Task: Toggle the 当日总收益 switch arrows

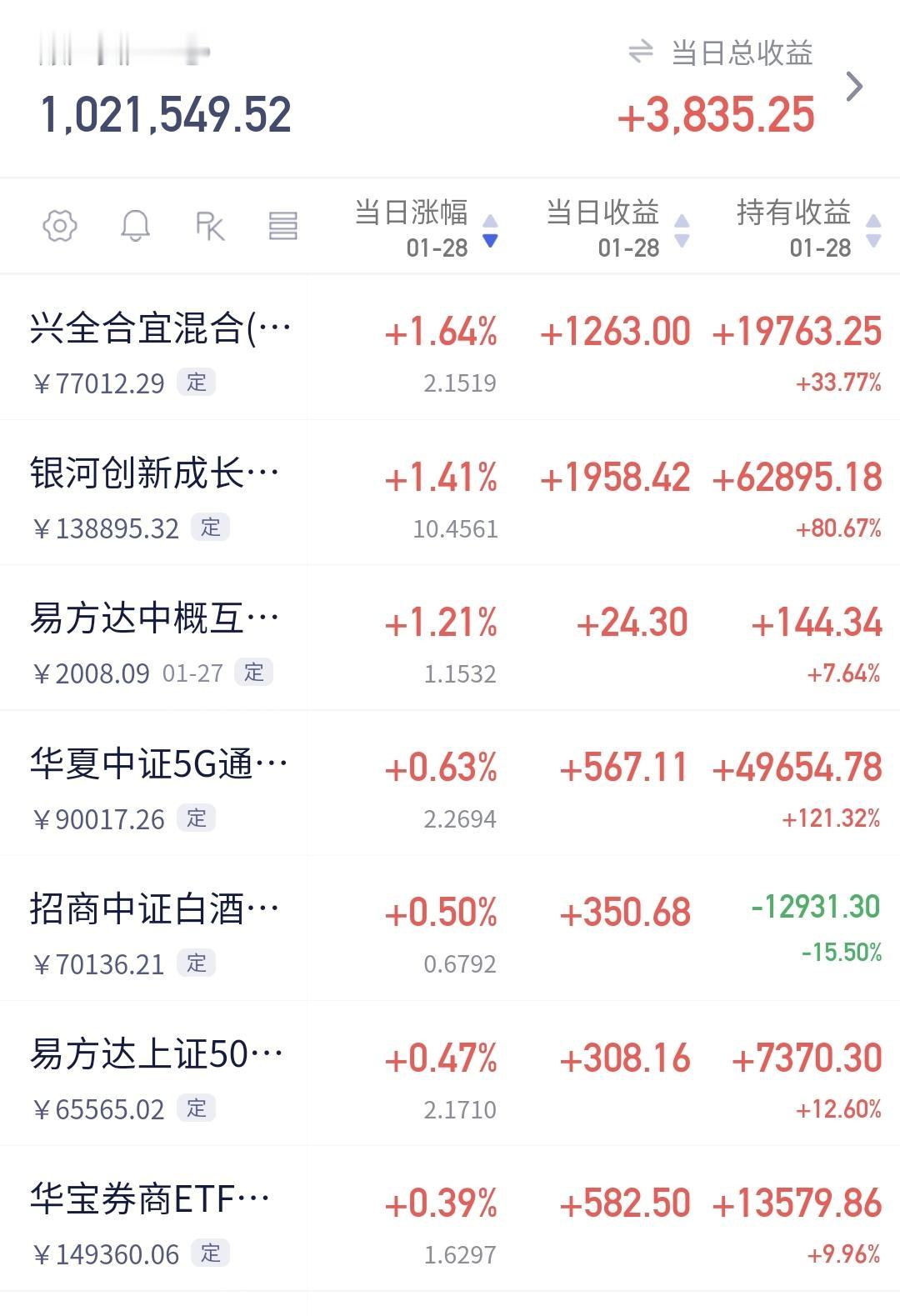Action: [x=640, y=53]
